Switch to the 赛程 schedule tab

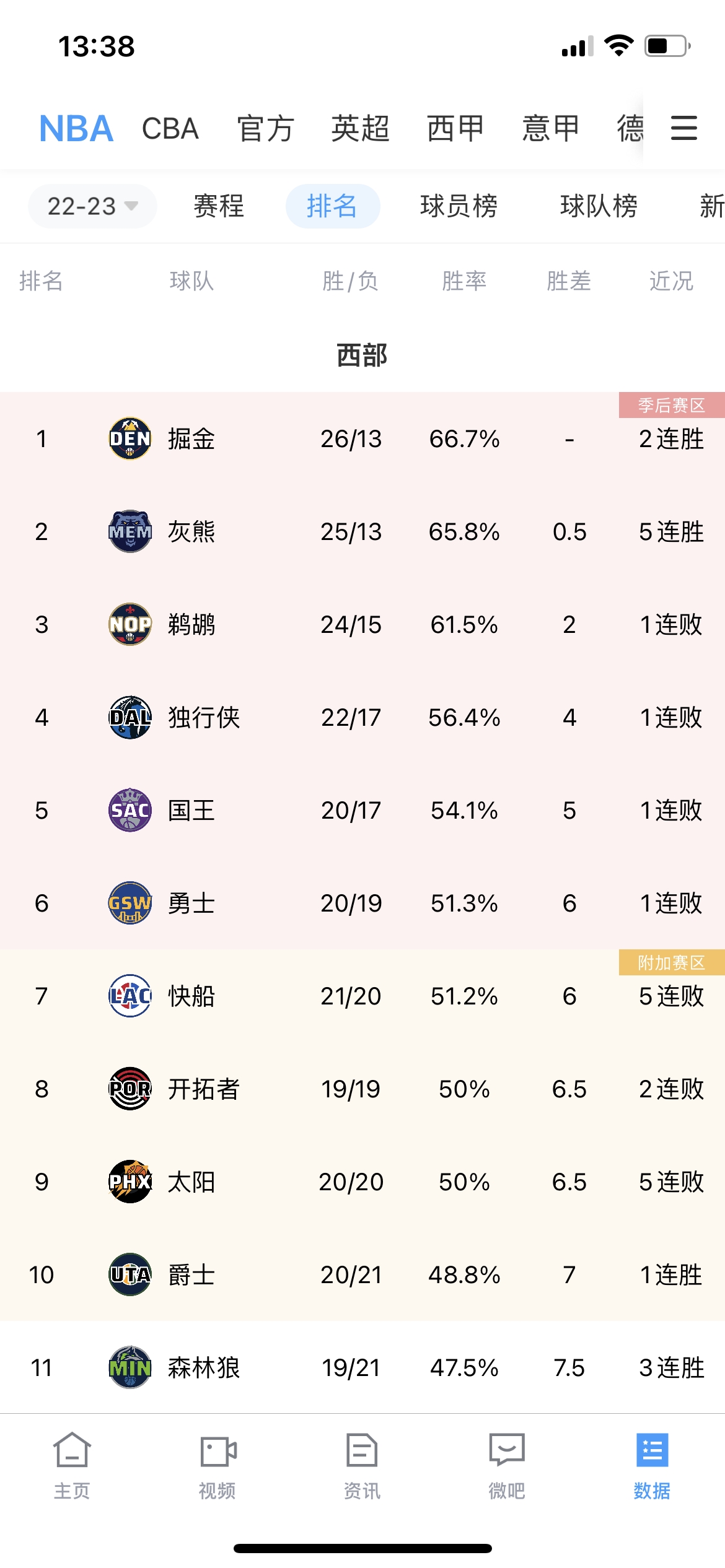click(219, 206)
